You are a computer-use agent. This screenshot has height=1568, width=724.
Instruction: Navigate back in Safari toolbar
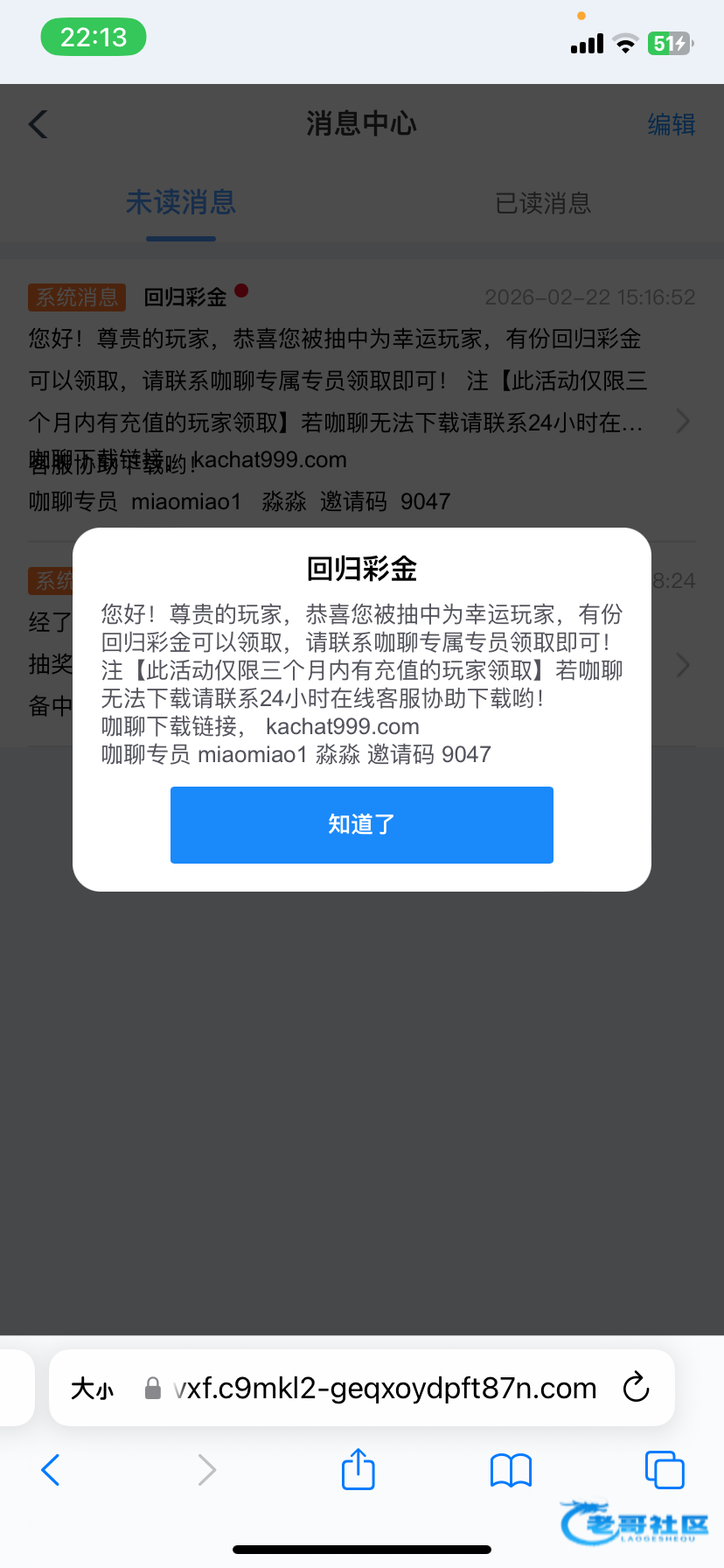[51, 1469]
